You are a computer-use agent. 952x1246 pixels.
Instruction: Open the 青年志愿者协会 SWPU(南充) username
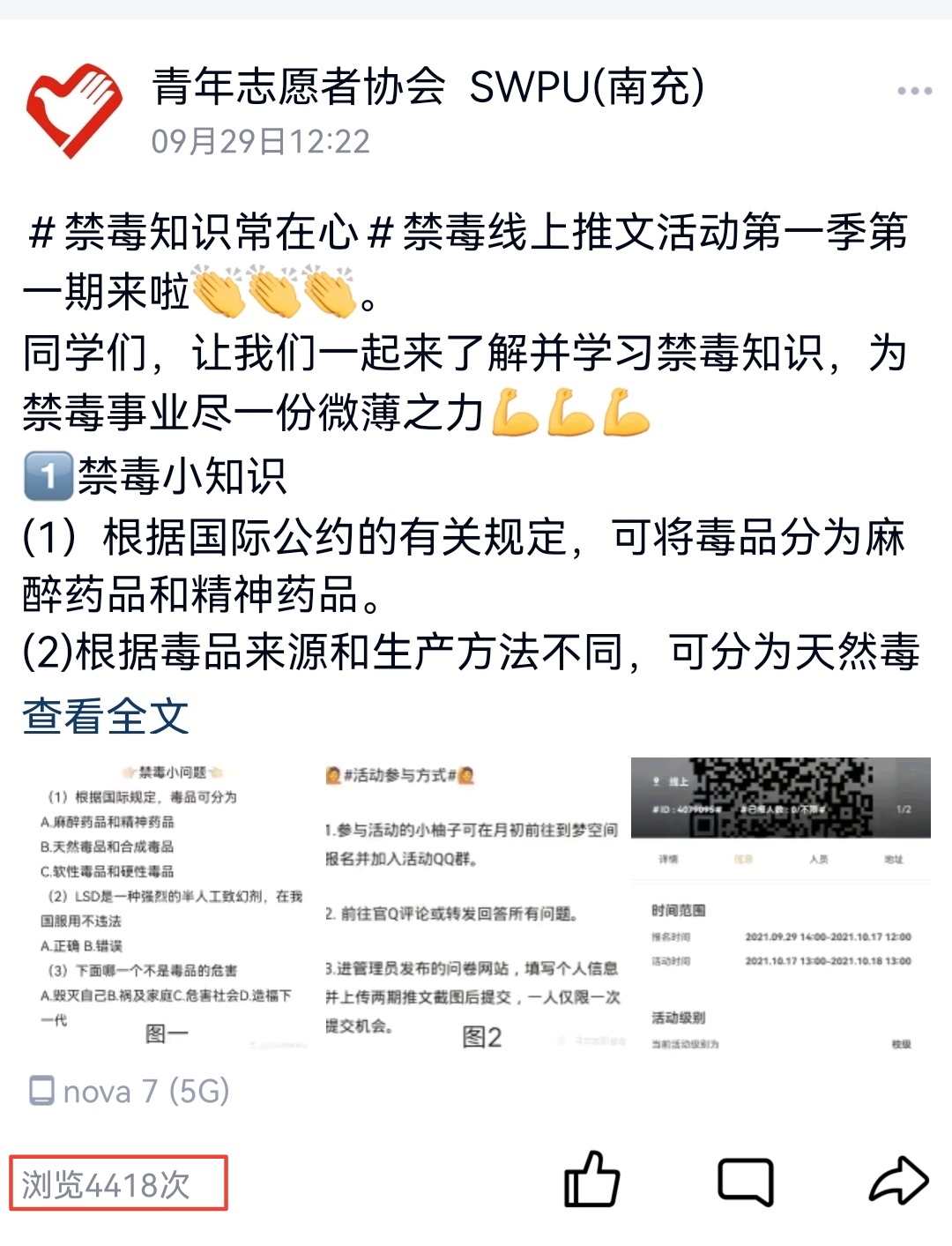[428, 86]
